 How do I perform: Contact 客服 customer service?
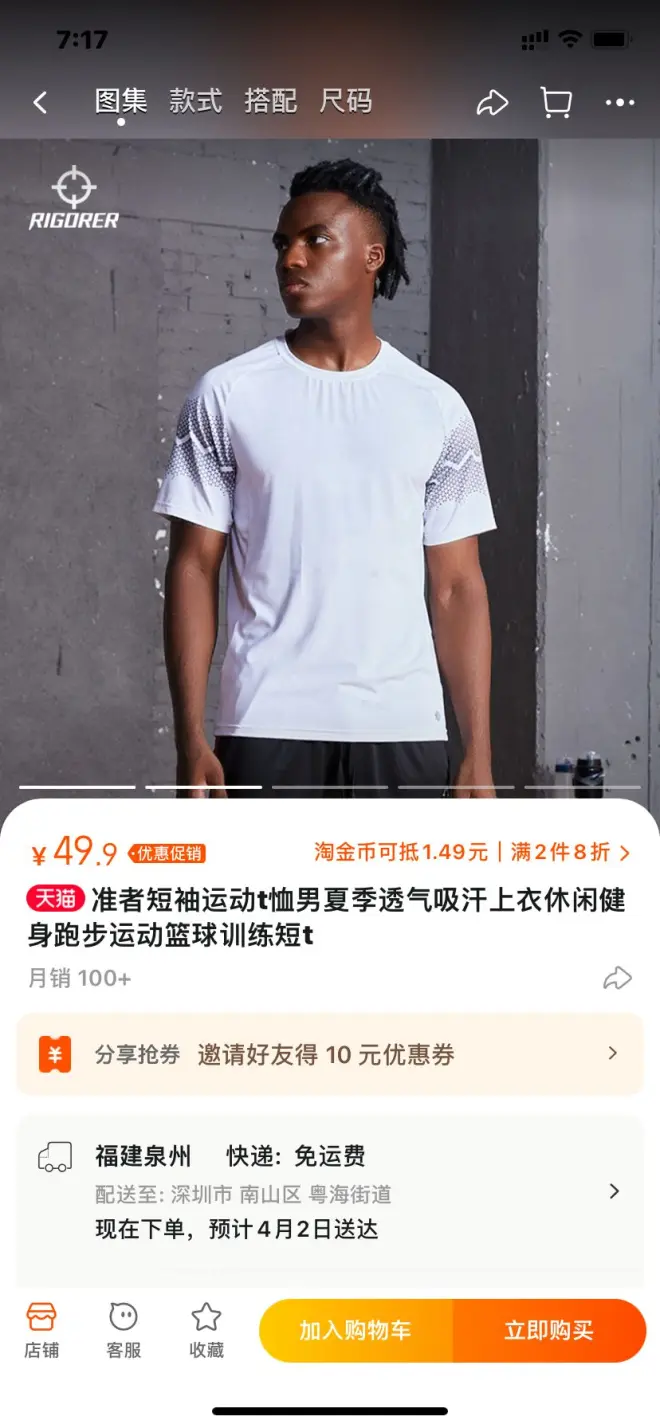(x=123, y=1330)
